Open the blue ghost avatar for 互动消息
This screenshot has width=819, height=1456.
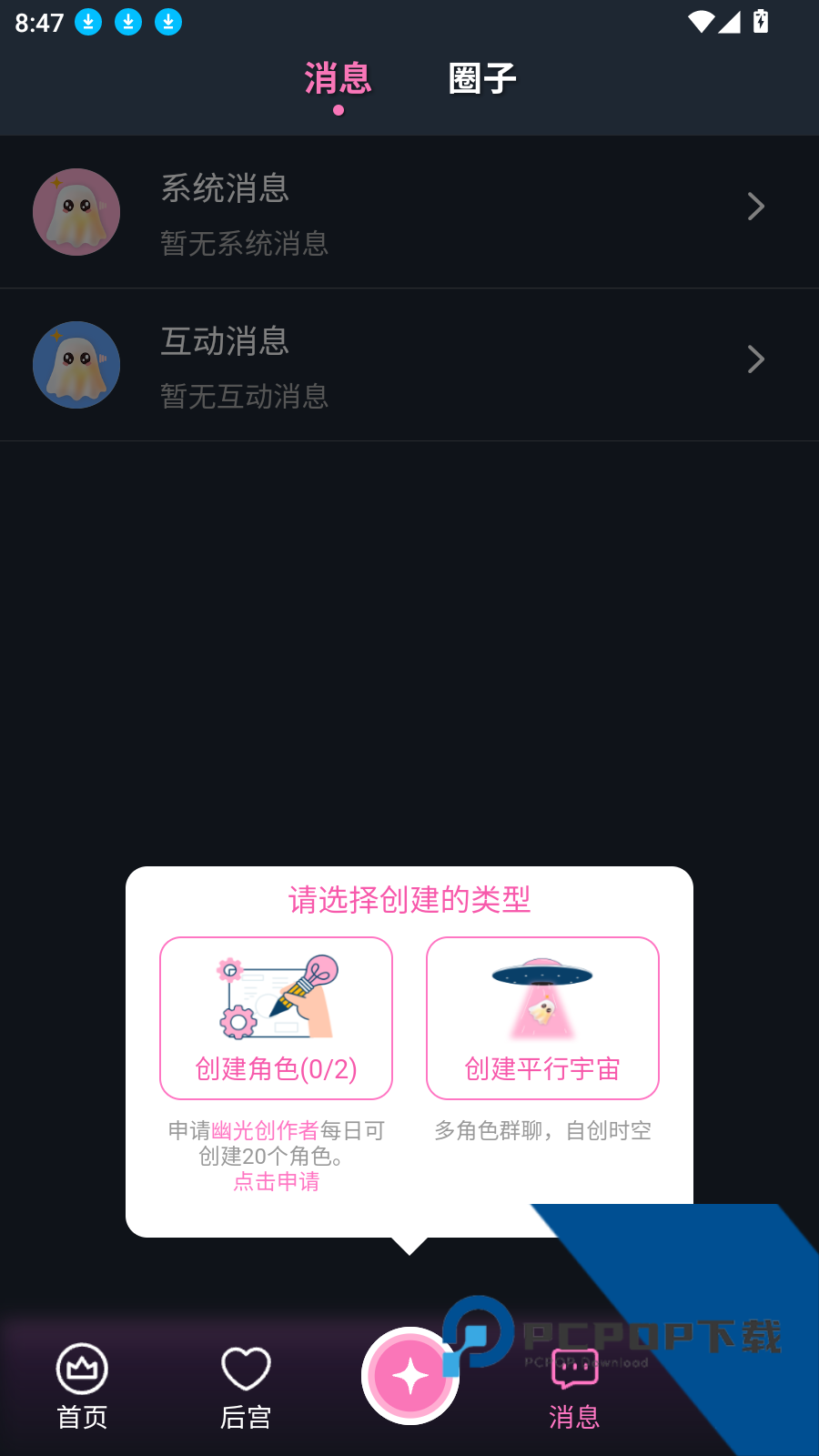(x=76, y=364)
